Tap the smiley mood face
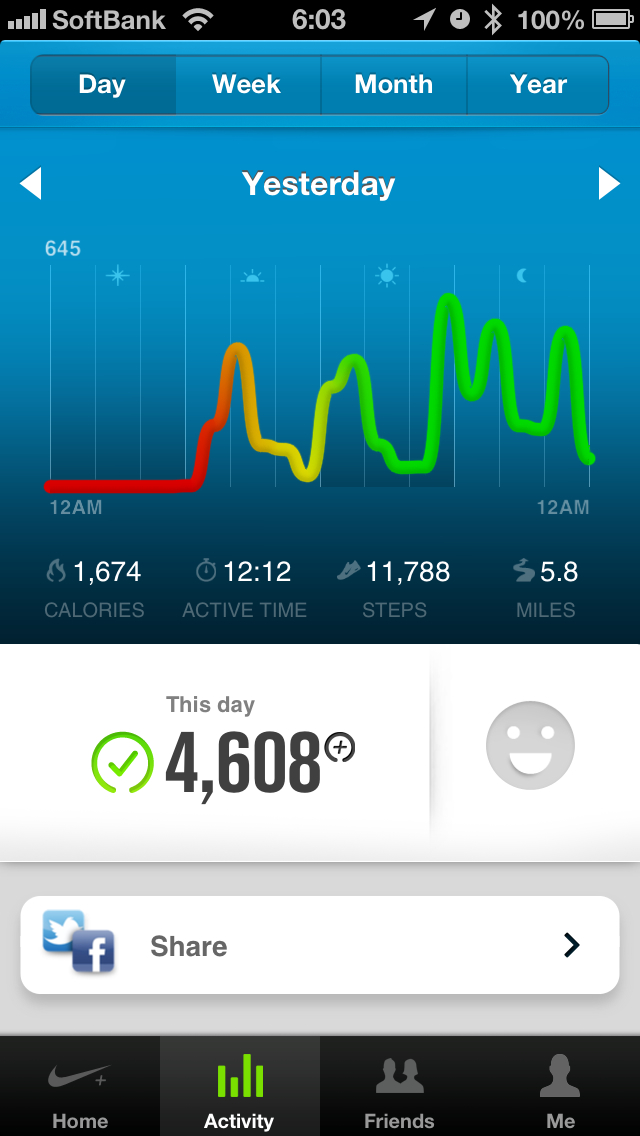 point(530,745)
